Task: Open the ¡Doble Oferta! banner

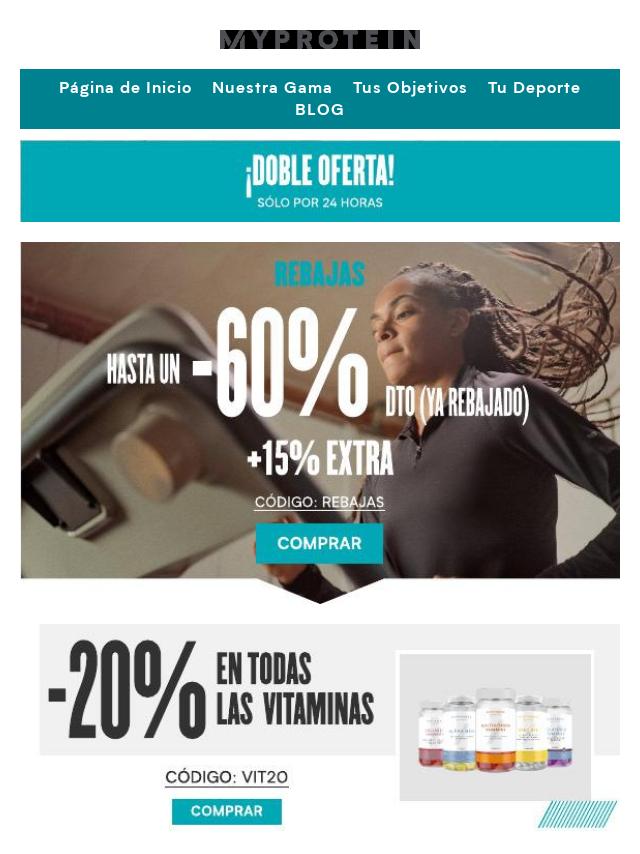Action: point(320,181)
